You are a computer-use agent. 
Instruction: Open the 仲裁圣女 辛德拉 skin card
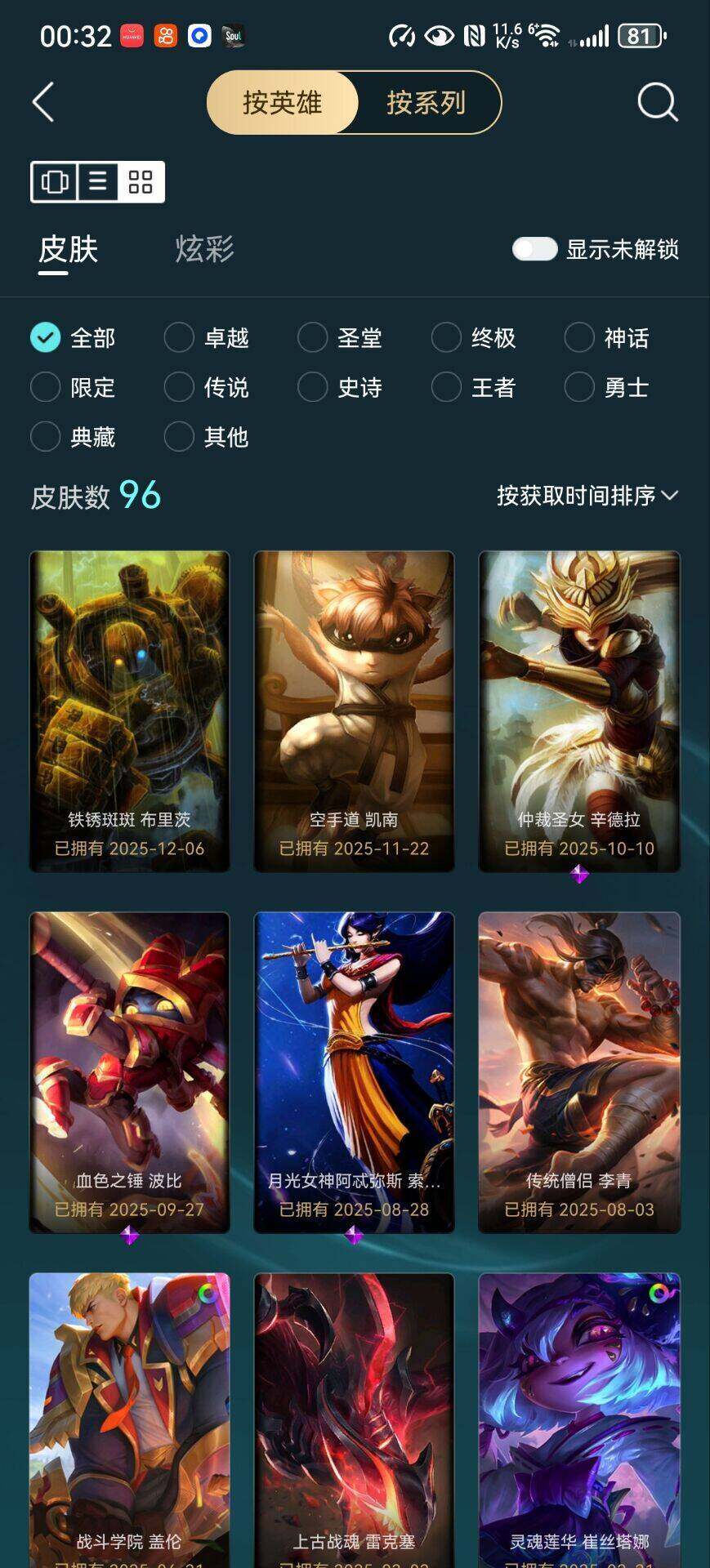pos(579,710)
